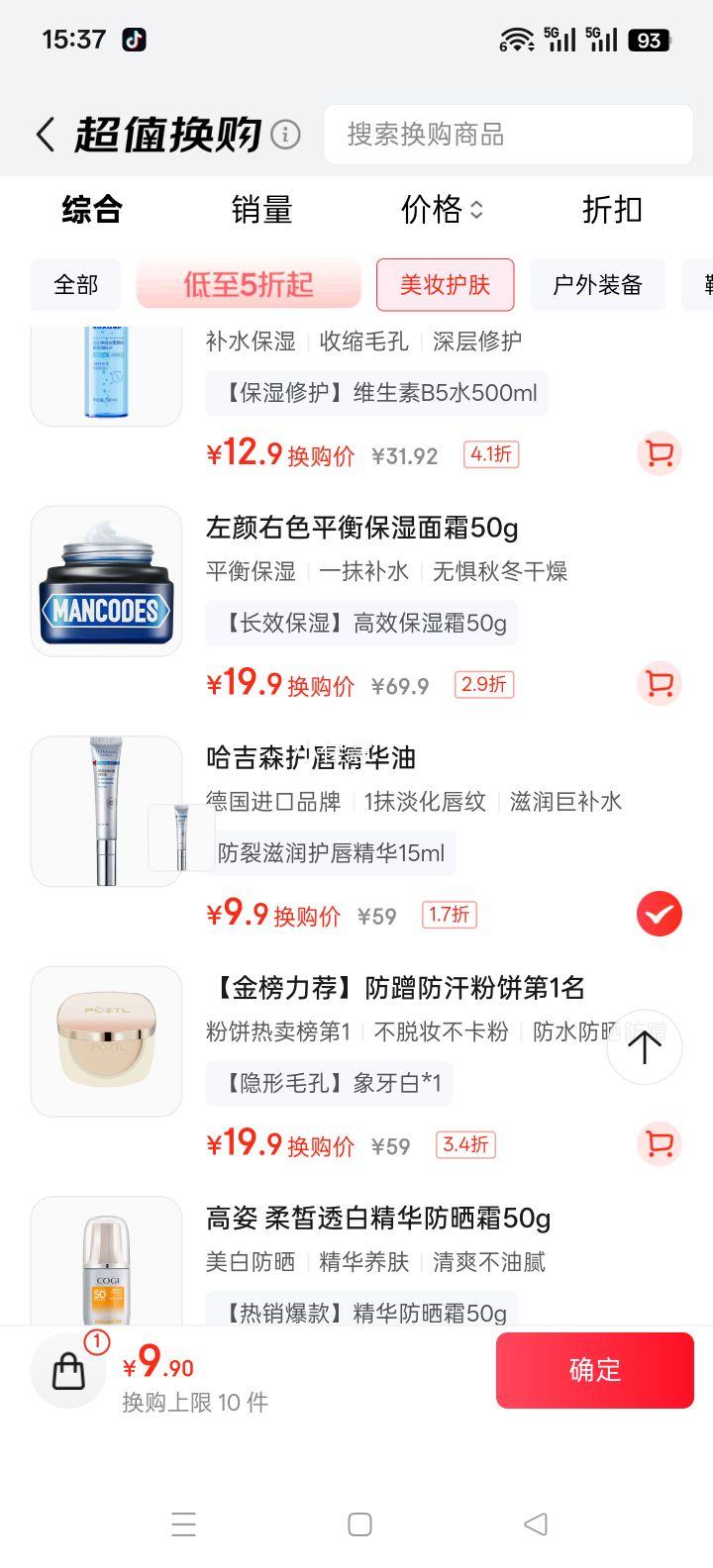
Task: Select the 美妆护肤 category chip
Action: [445, 285]
